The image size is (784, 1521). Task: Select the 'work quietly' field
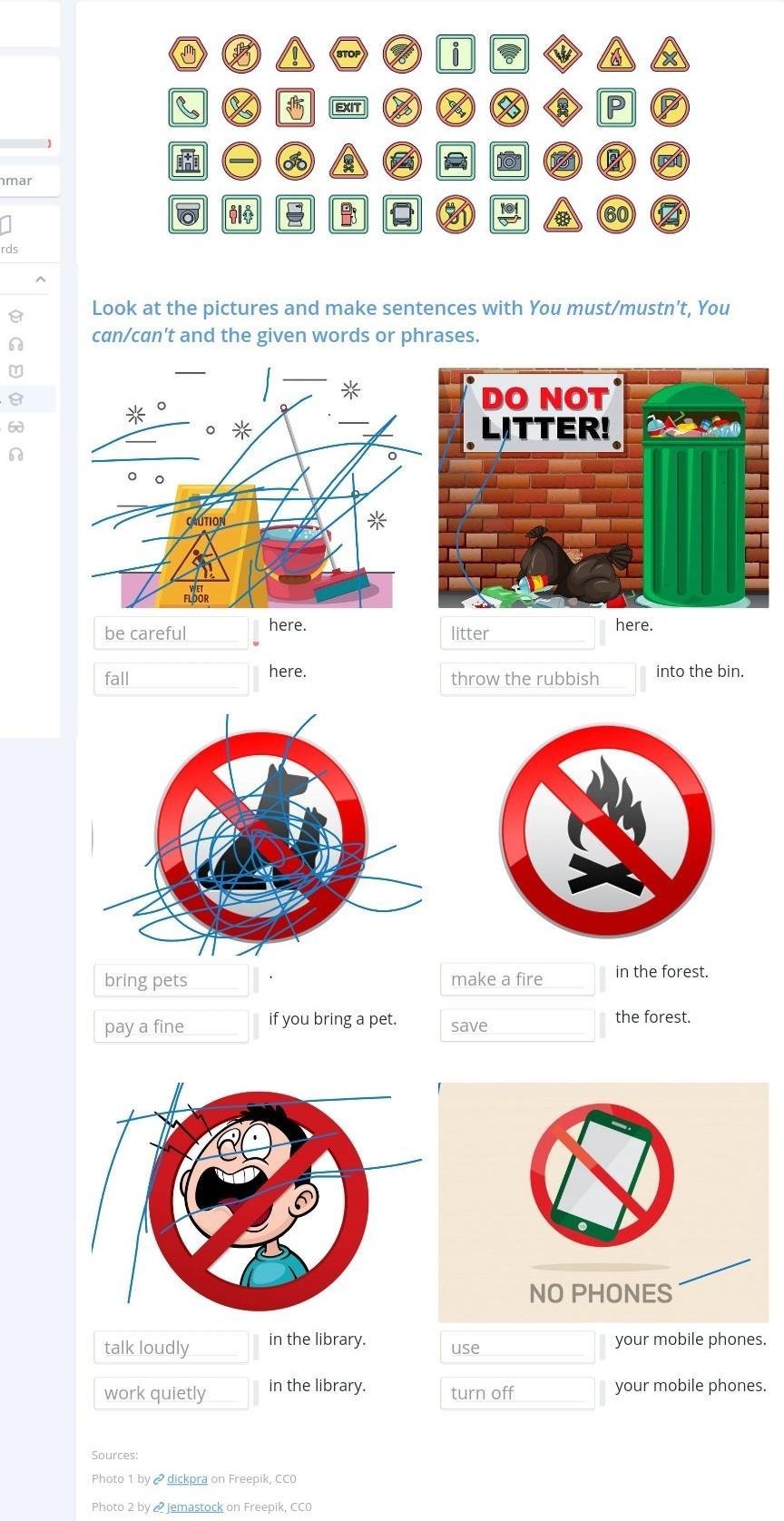pos(171,1392)
